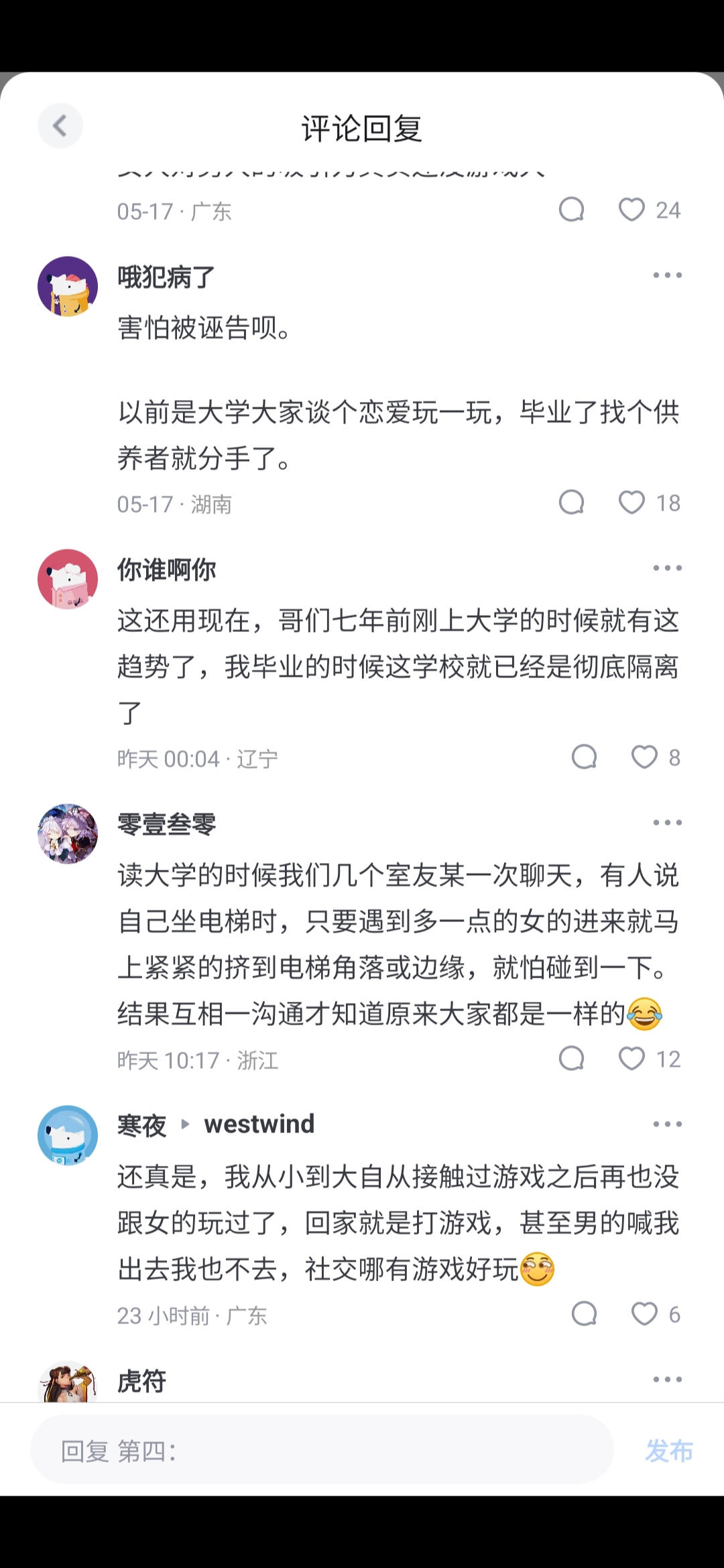Open more options for 虎符's comment

(667, 1379)
